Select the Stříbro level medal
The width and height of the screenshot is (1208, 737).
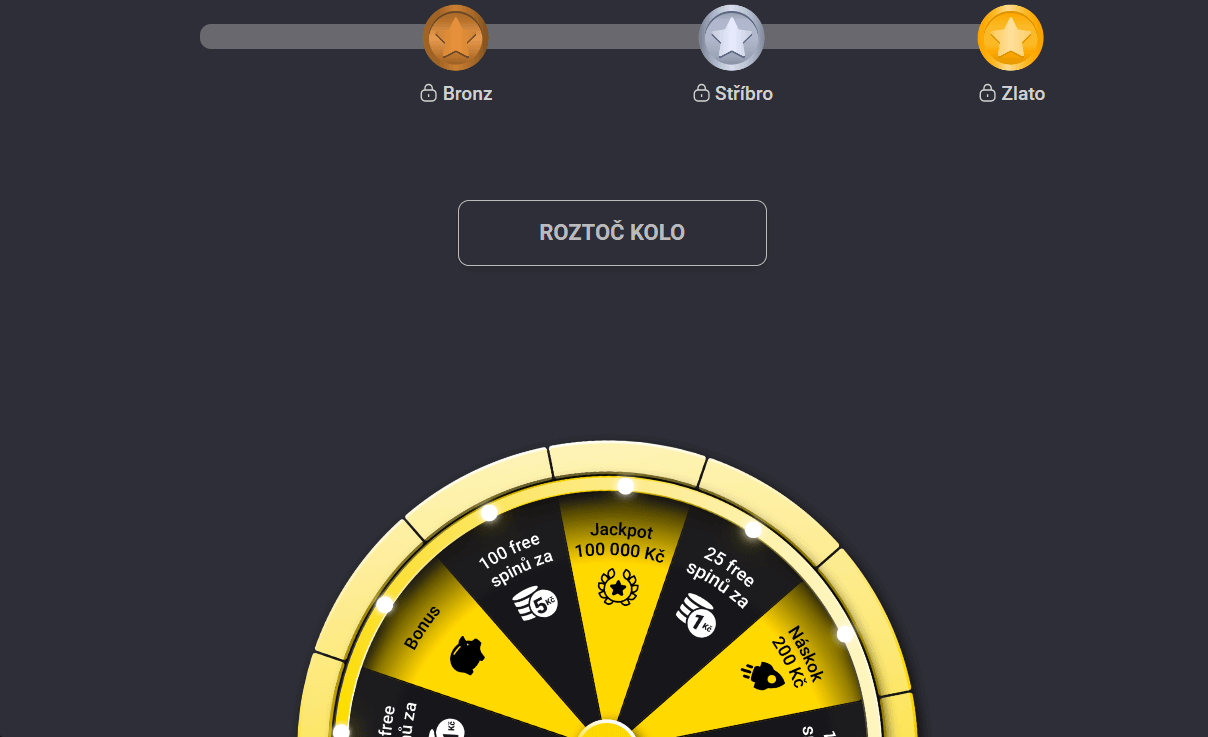tap(731, 38)
